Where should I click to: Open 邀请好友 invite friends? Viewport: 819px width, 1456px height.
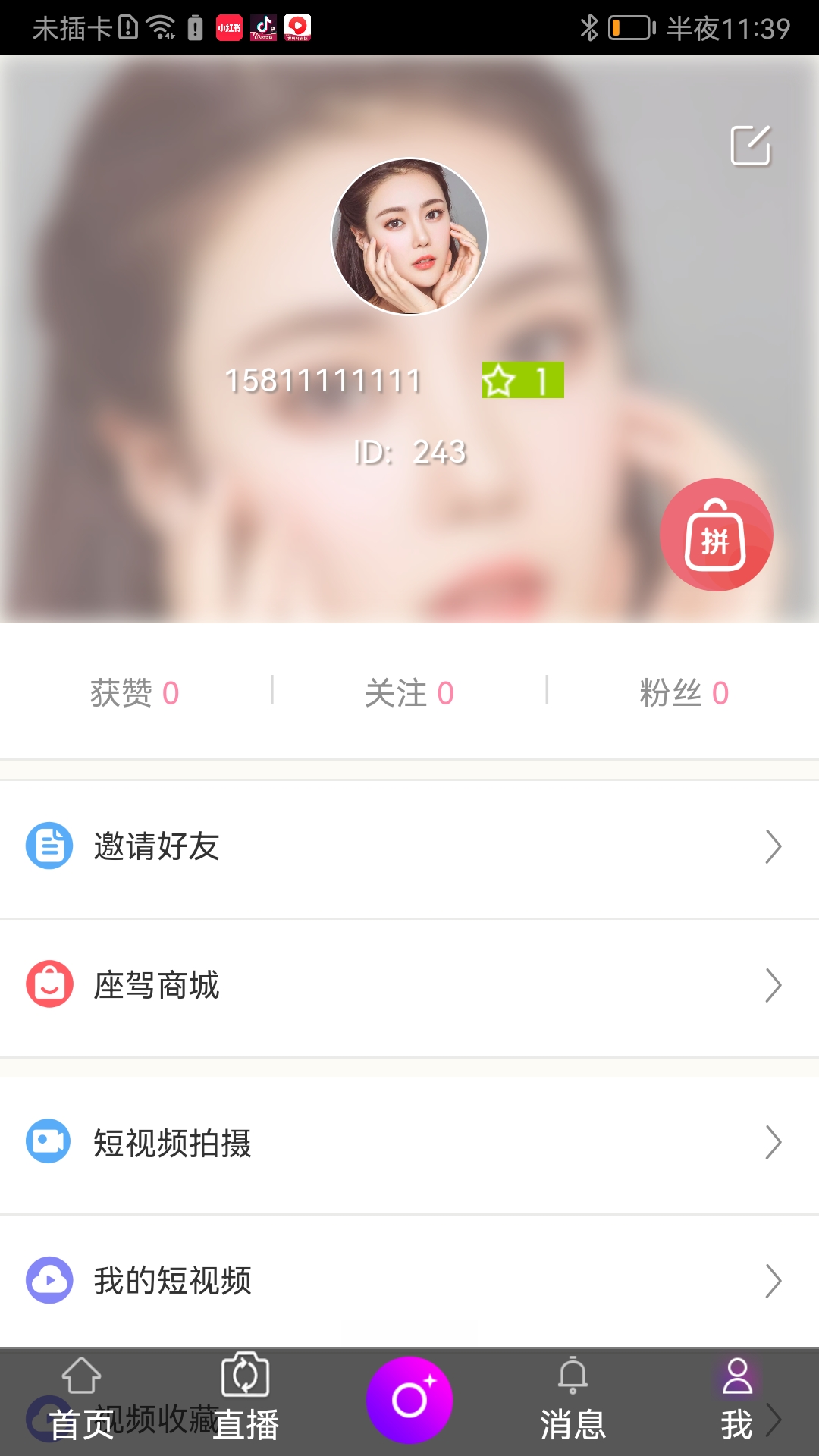pyautogui.click(x=409, y=847)
